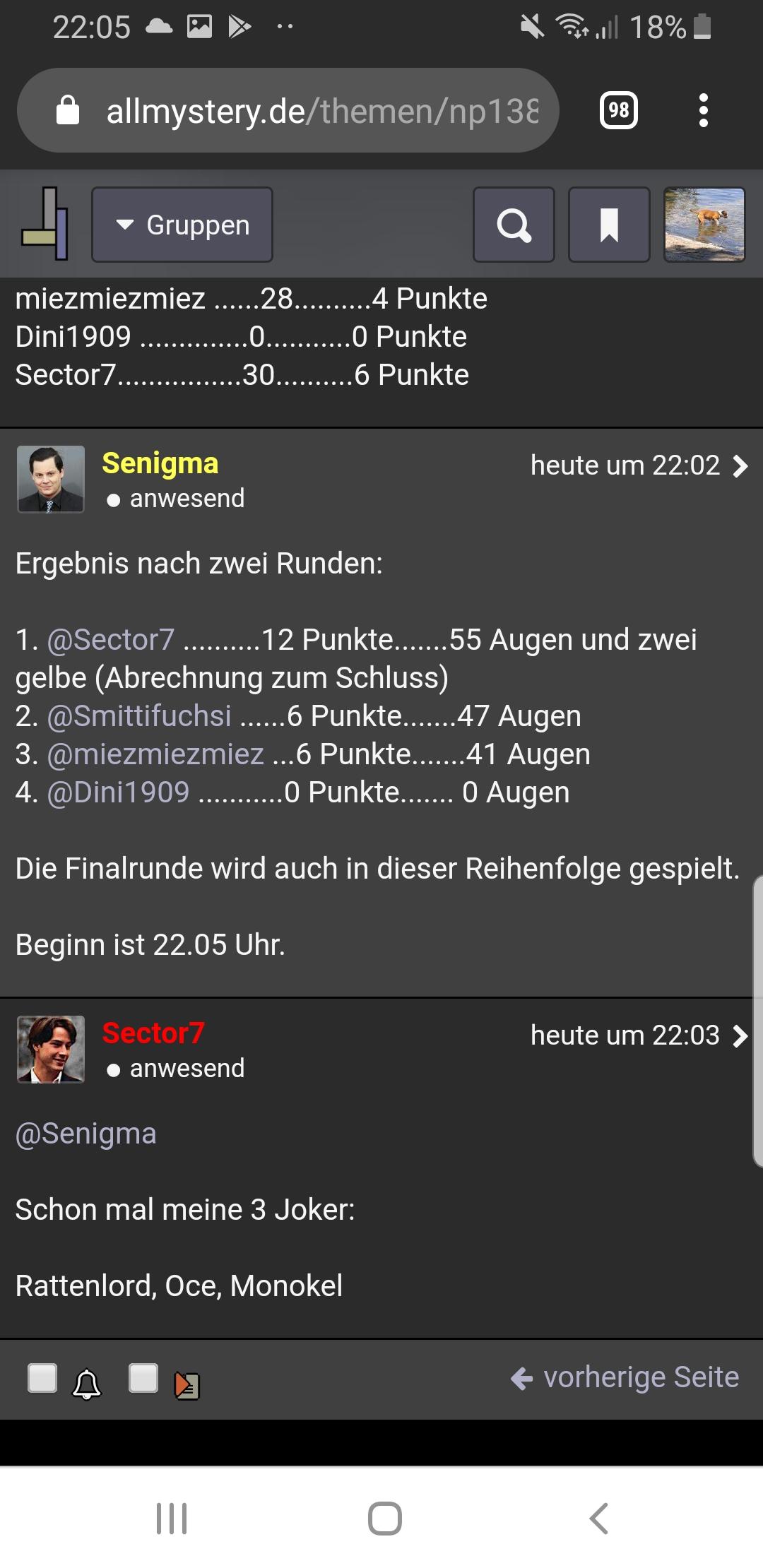763x1568 pixels.
Task: Open the arrow beside heute um 22:03
Action: coord(740,1036)
